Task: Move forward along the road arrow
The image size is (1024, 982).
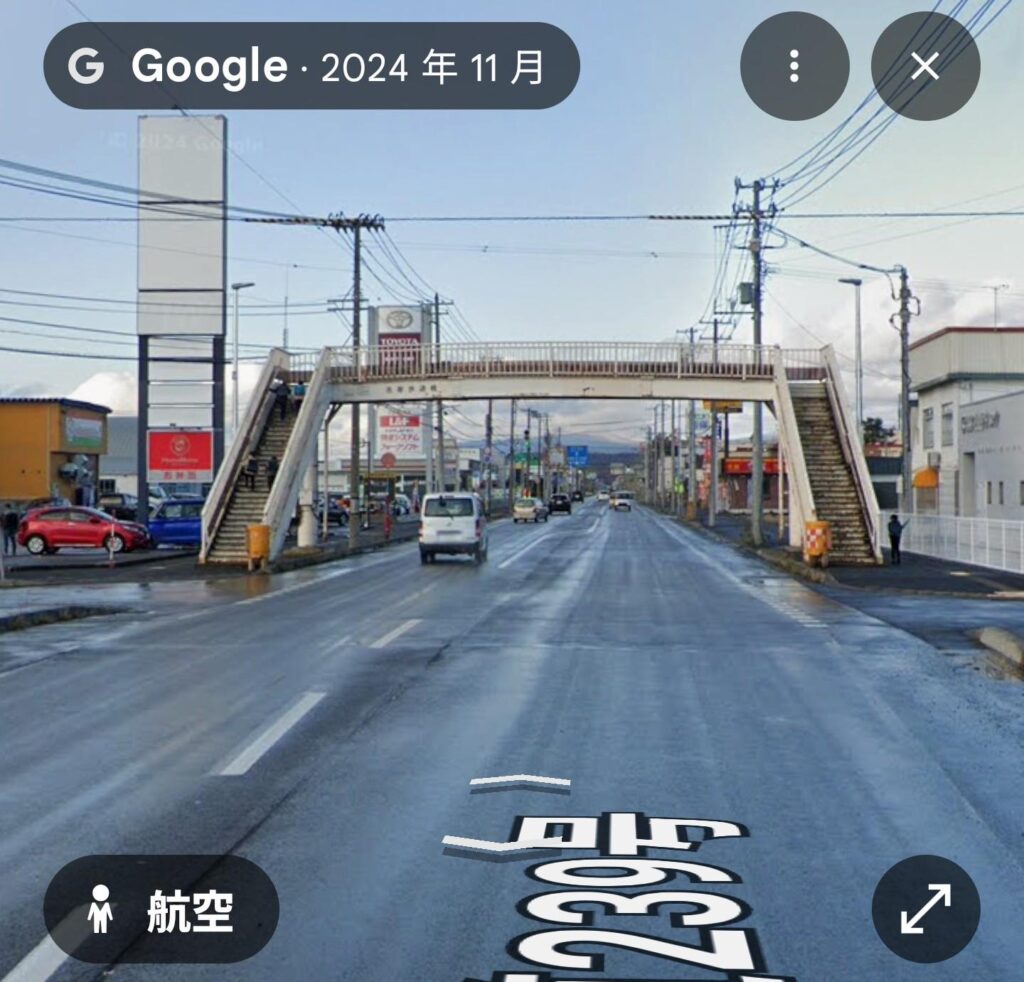Action: (x=519, y=782)
